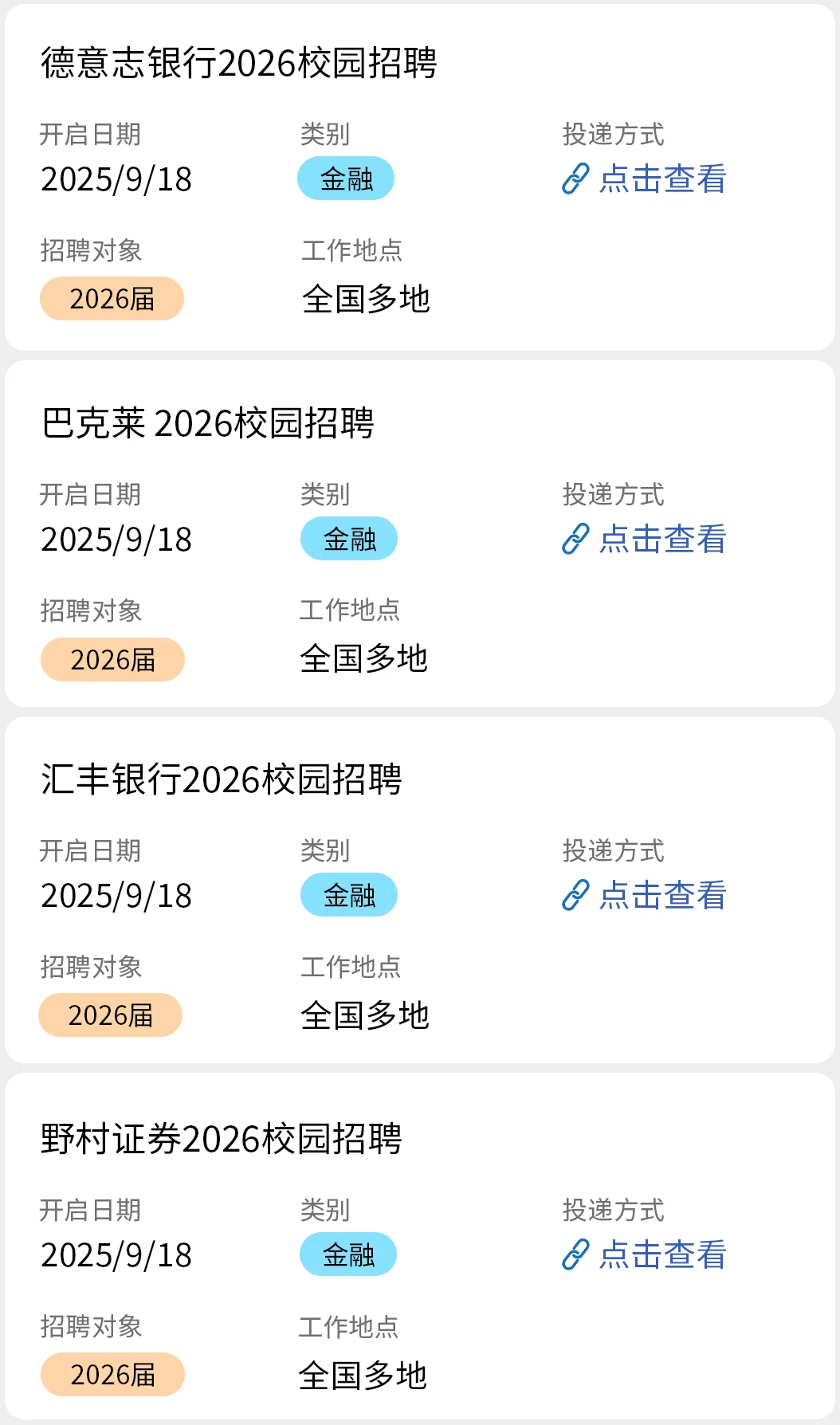Open the 德意志银行2026校园招聘 card
The height and width of the screenshot is (1425, 840).
(239, 64)
